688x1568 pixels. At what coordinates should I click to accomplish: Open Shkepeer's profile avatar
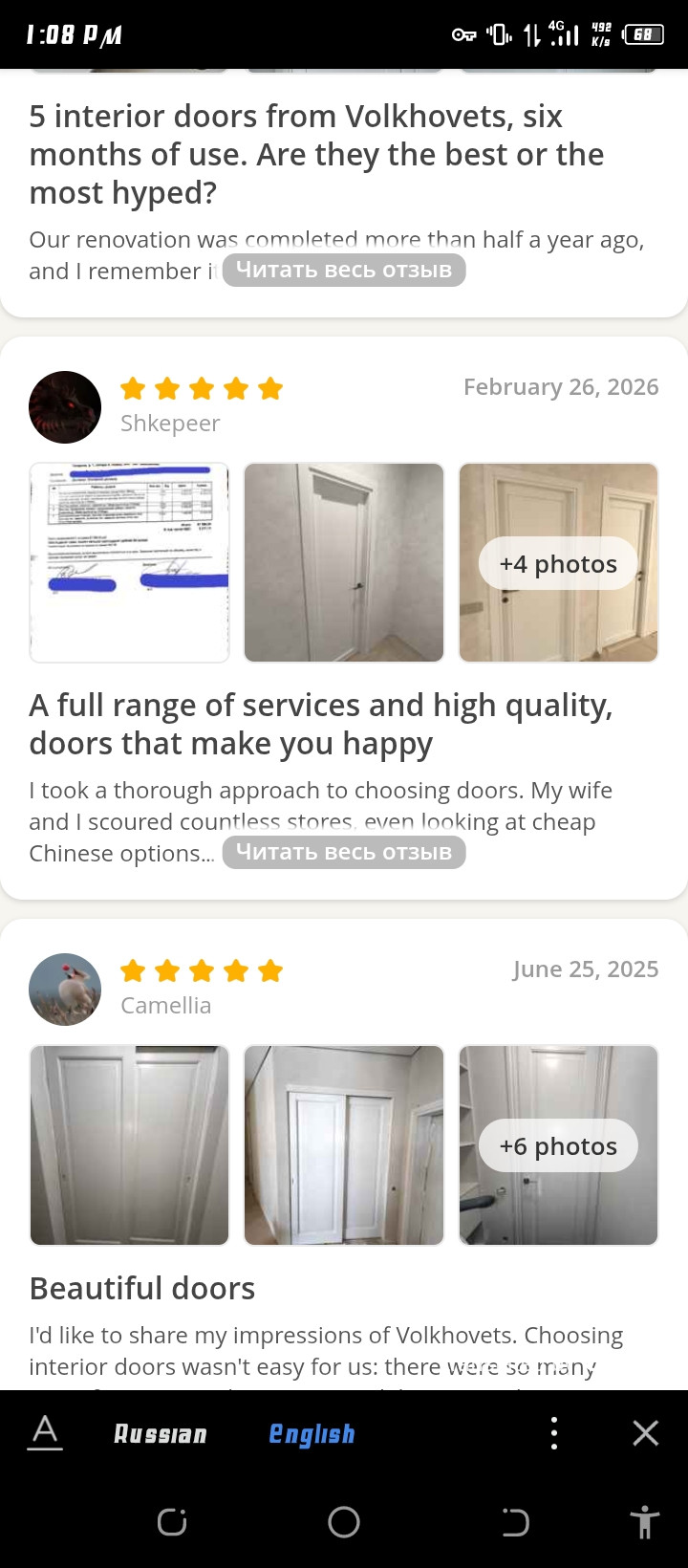(x=65, y=407)
